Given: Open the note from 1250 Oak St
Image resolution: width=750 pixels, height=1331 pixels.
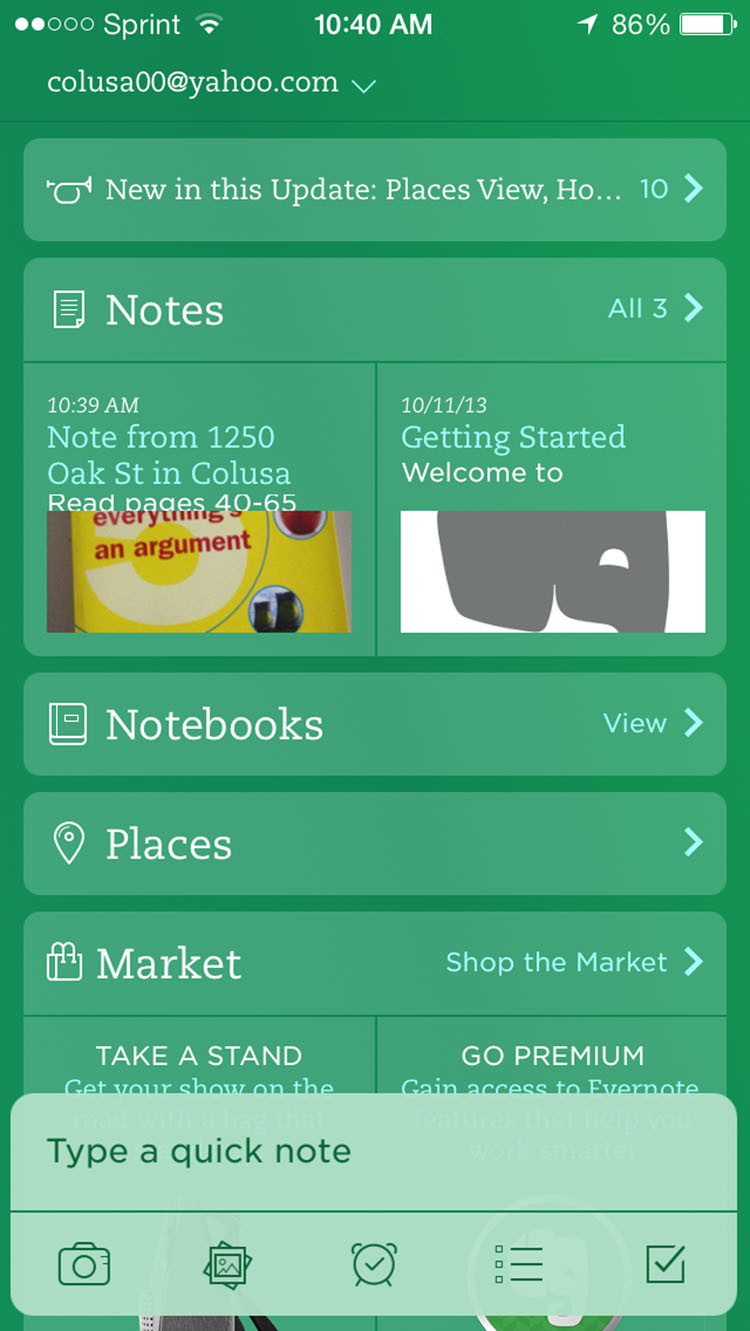Looking at the screenshot, I should (199, 510).
